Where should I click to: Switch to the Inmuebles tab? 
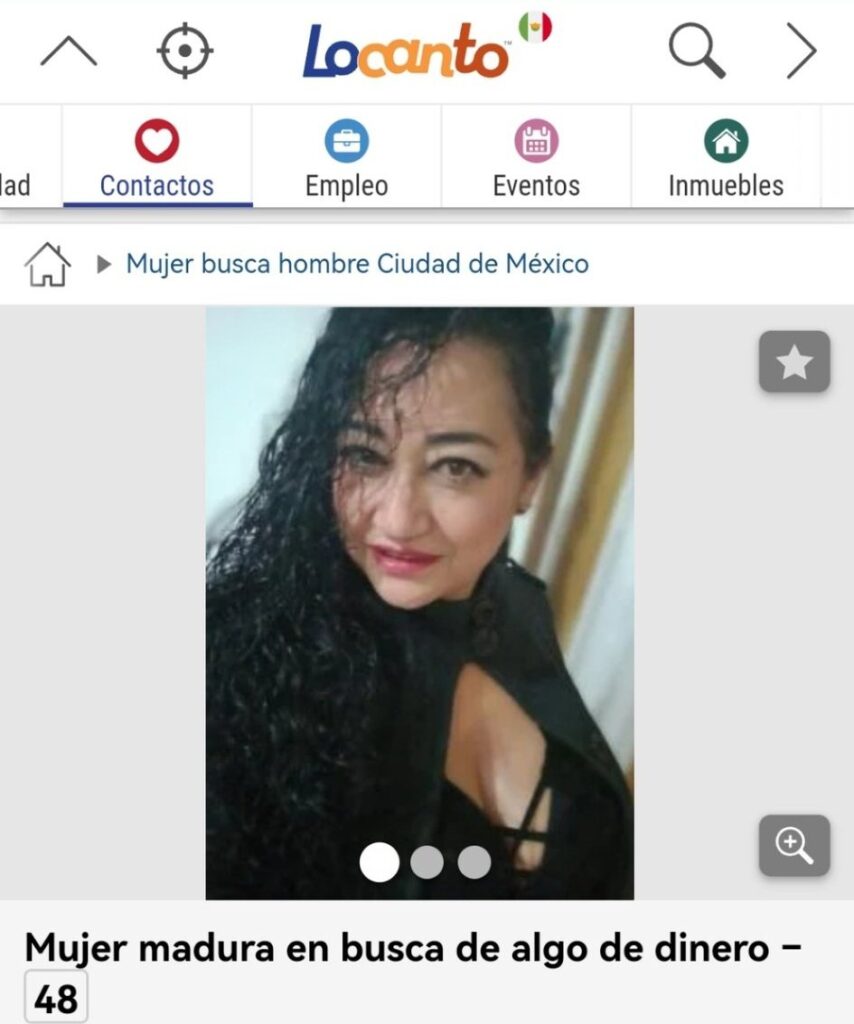click(x=725, y=158)
